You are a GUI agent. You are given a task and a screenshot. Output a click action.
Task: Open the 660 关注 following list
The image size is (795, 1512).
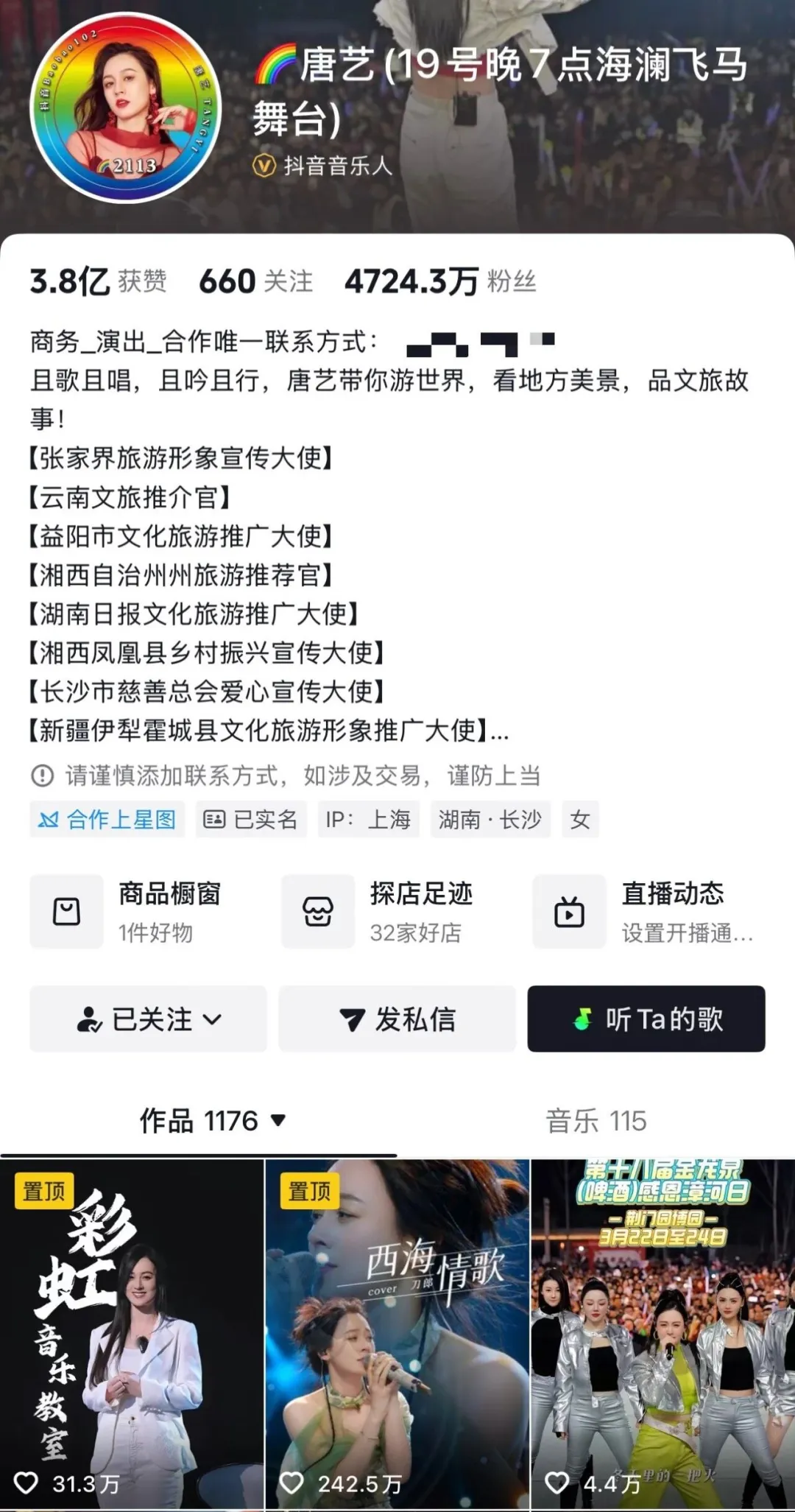coord(255,281)
